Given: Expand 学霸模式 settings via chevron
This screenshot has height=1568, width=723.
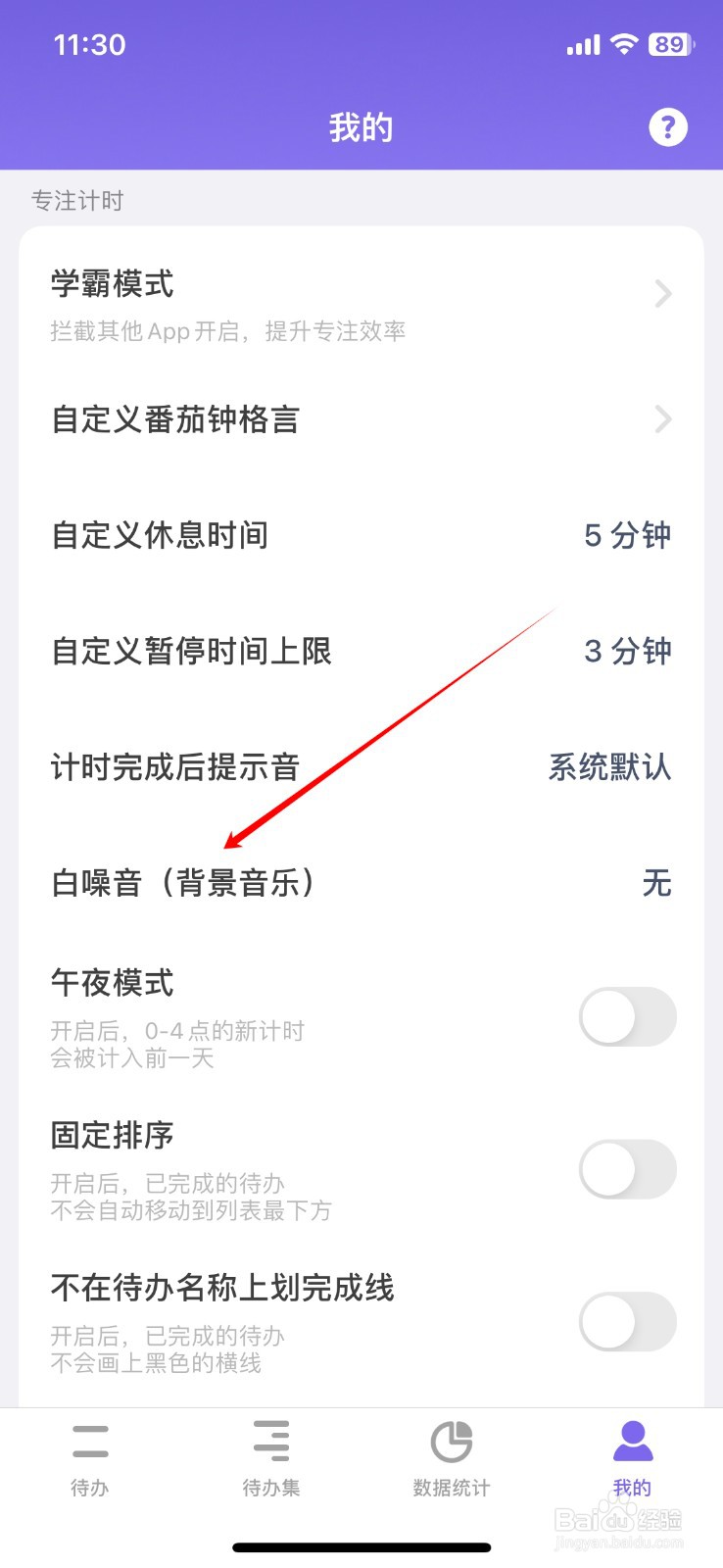Looking at the screenshot, I should 663,294.
